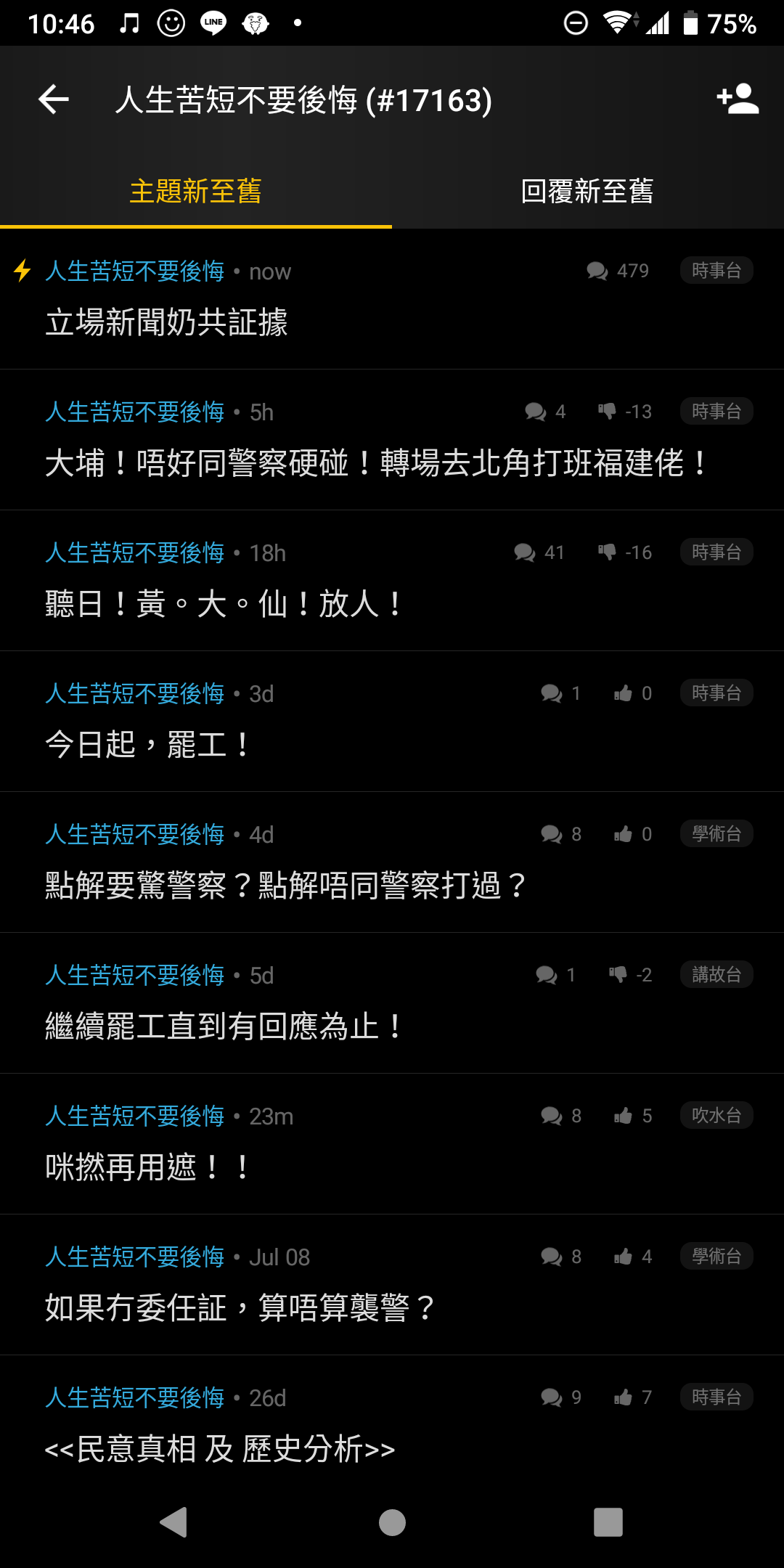
Task: Tap the 吹水台 category chip
Action: click(x=716, y=1115)
